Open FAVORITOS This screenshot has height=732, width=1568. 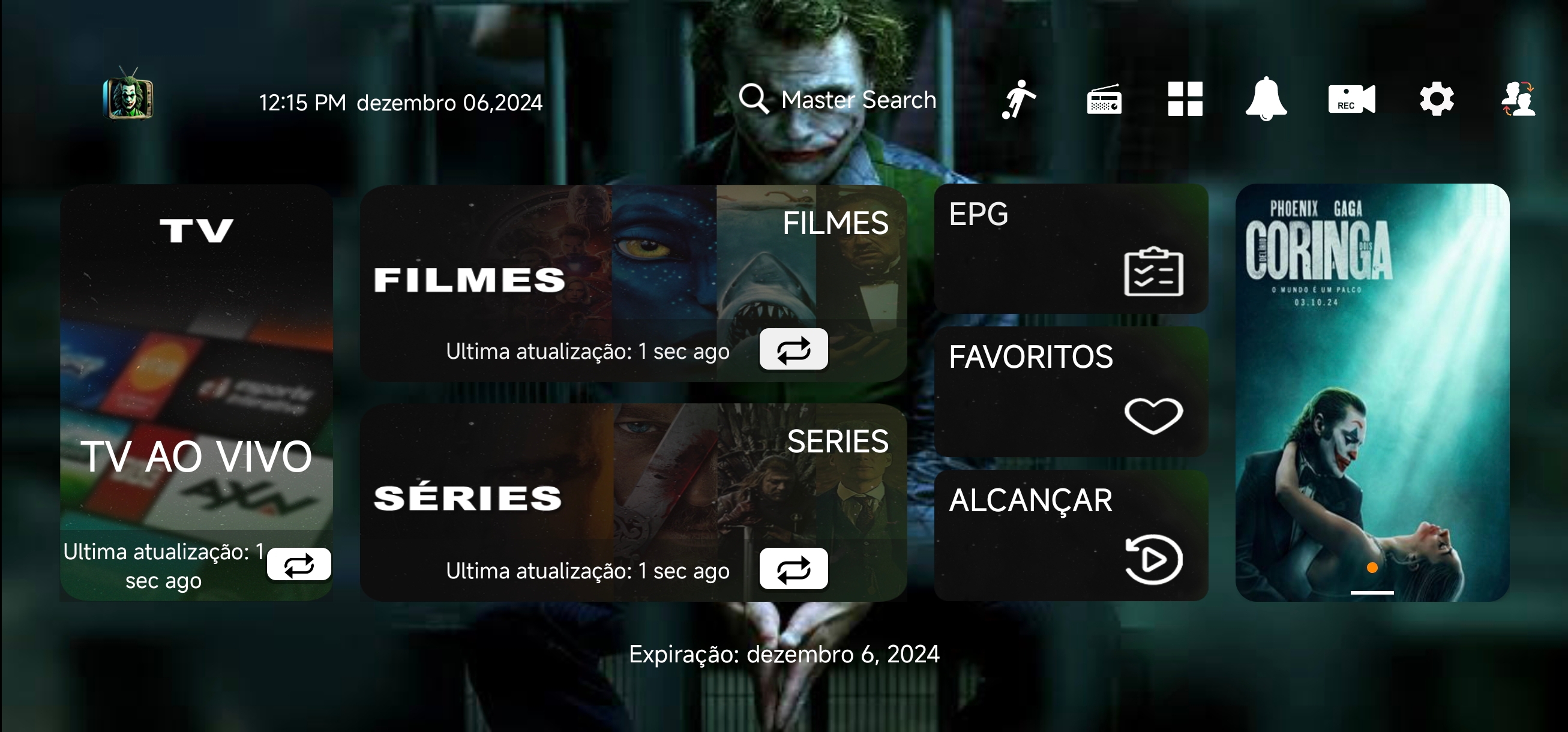[1071, 392]
